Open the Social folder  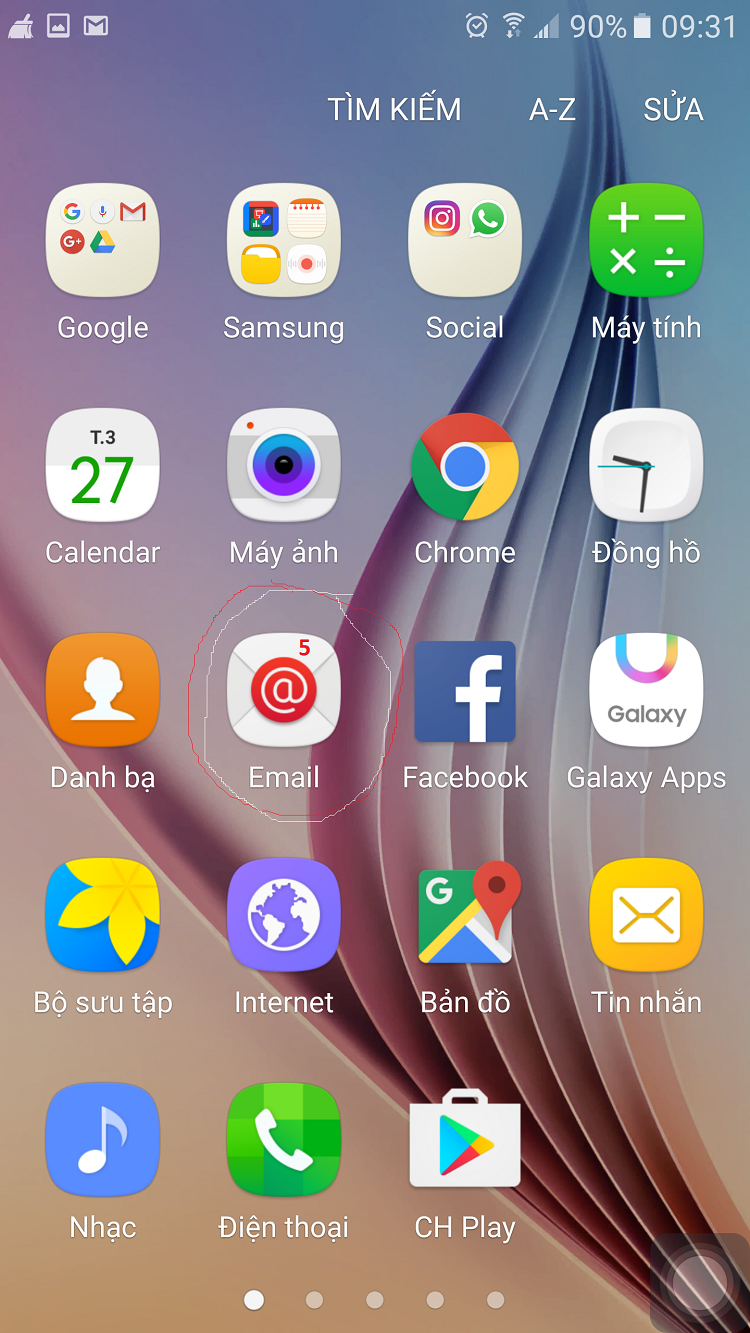pyautogui.click(x=465, y=241)
